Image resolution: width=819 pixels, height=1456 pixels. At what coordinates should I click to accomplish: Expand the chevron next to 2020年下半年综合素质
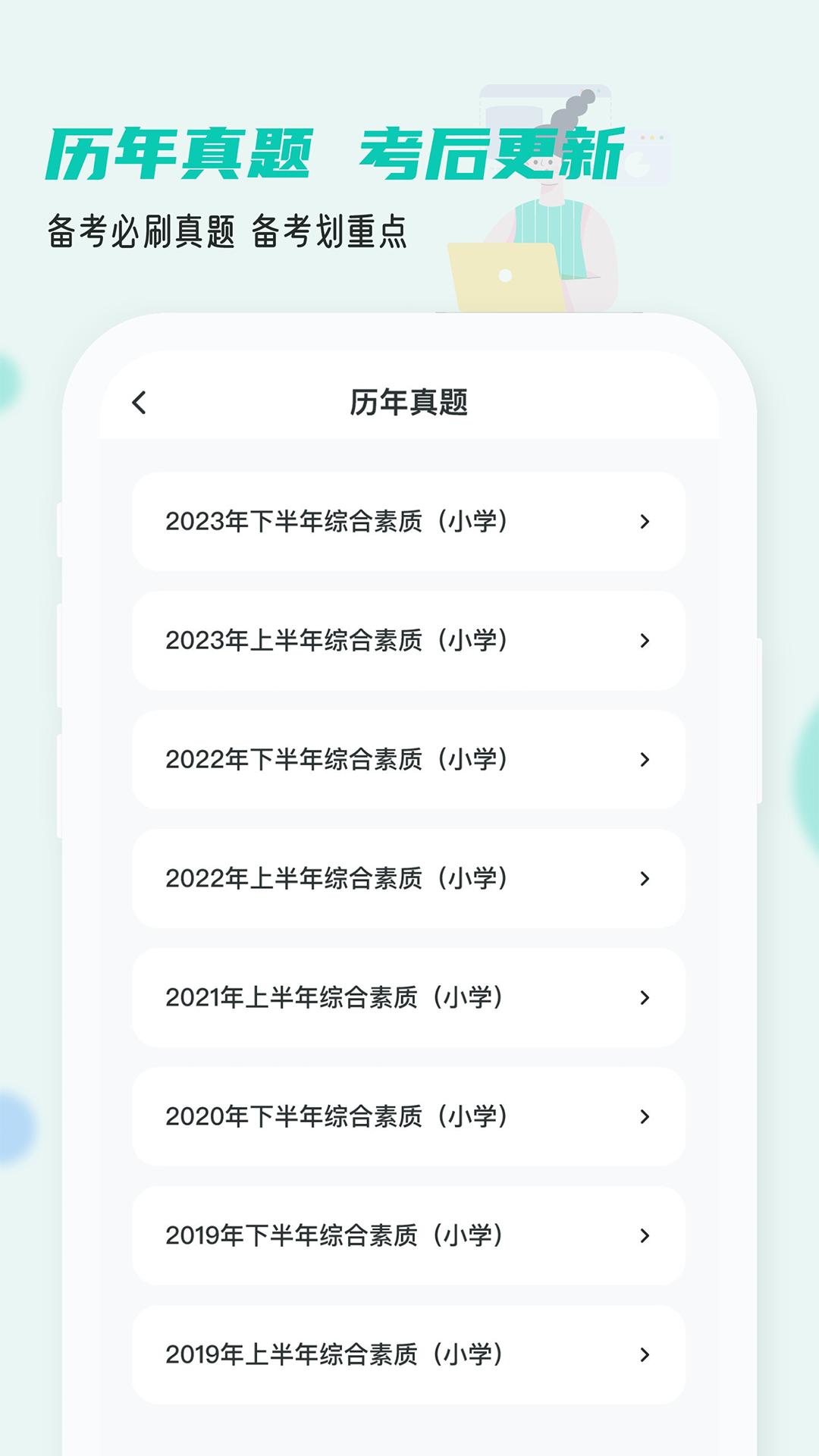[x=645, y=1116]
